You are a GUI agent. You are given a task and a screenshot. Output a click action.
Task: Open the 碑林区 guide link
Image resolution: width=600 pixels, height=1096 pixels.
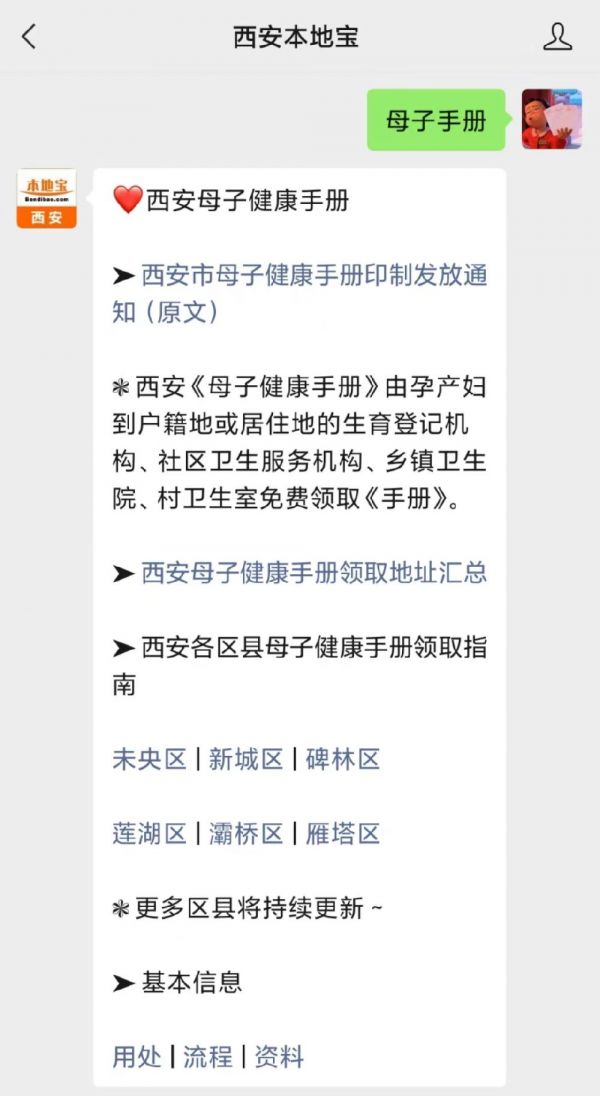(343, 759)
